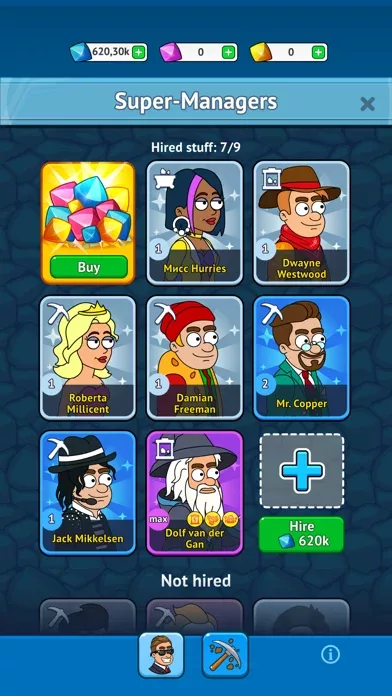This screenshot has width=392, height=696.
Task: Add more yellow gems with plus button
Action: click(318, 52)
